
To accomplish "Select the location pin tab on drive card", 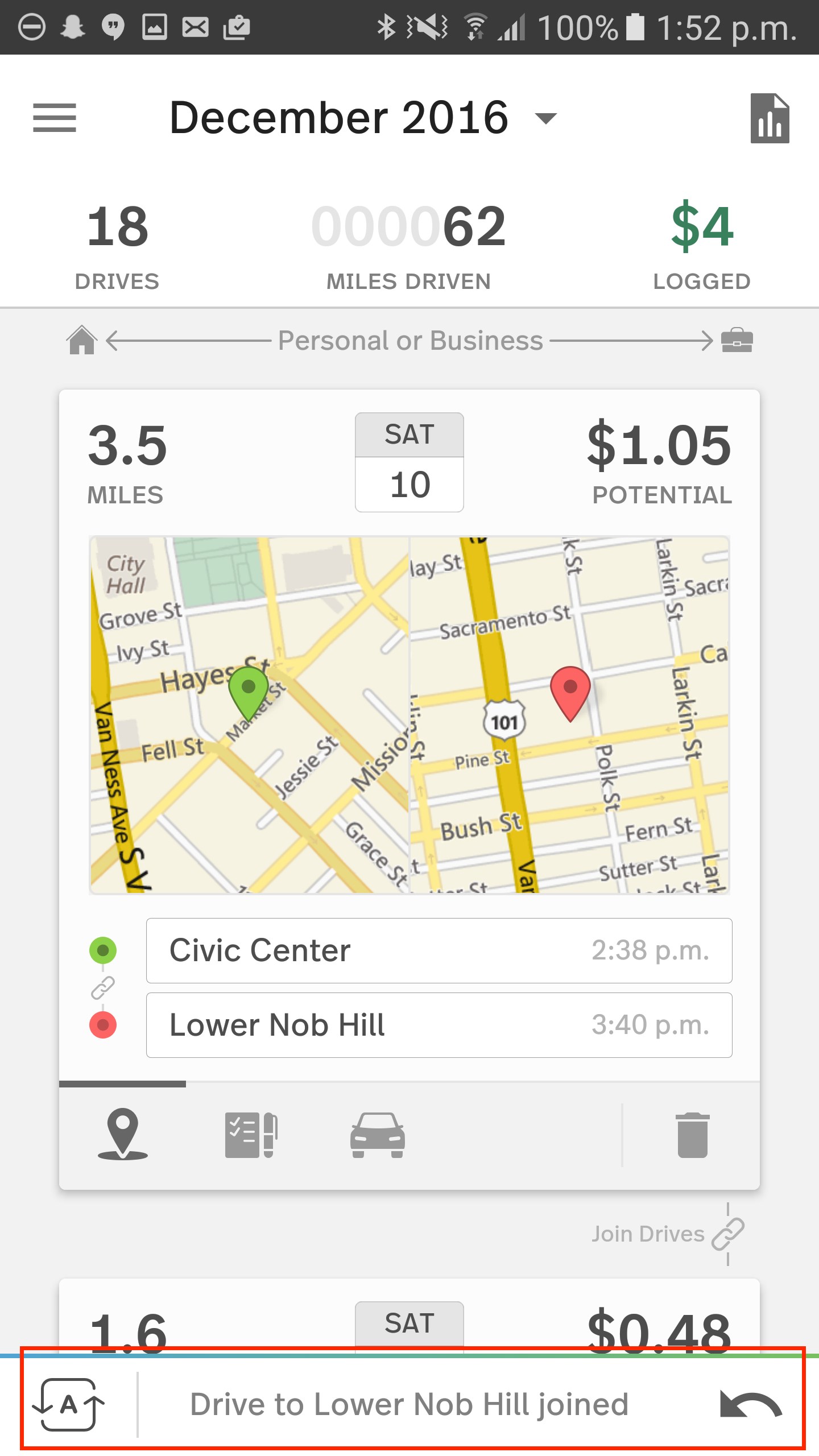I will [123, 1134].
